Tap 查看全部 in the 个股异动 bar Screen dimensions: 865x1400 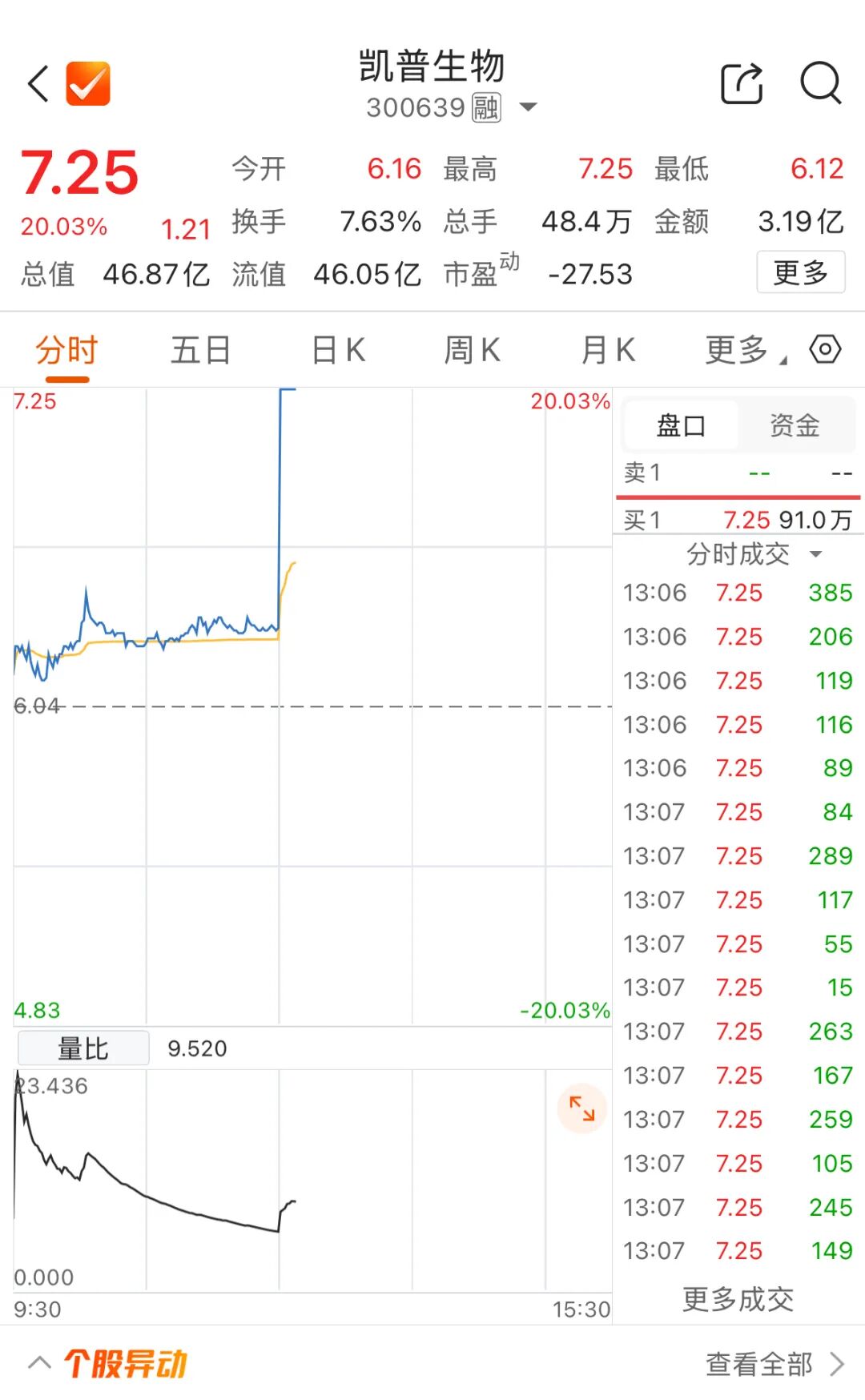(773, 1364)
